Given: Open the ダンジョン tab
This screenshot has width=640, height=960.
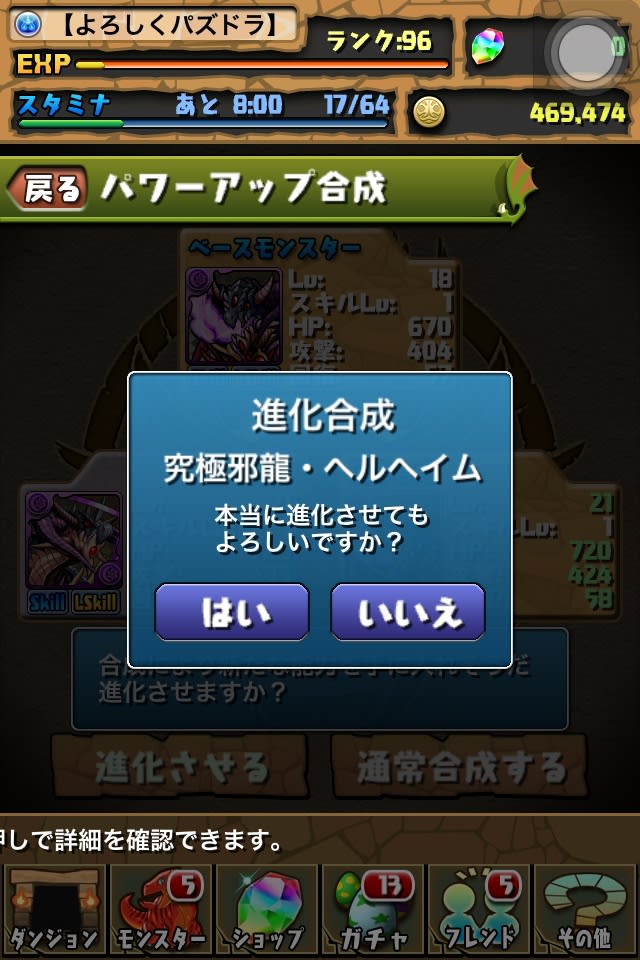Looking at the screenshot, I should (x=53, y=910).
